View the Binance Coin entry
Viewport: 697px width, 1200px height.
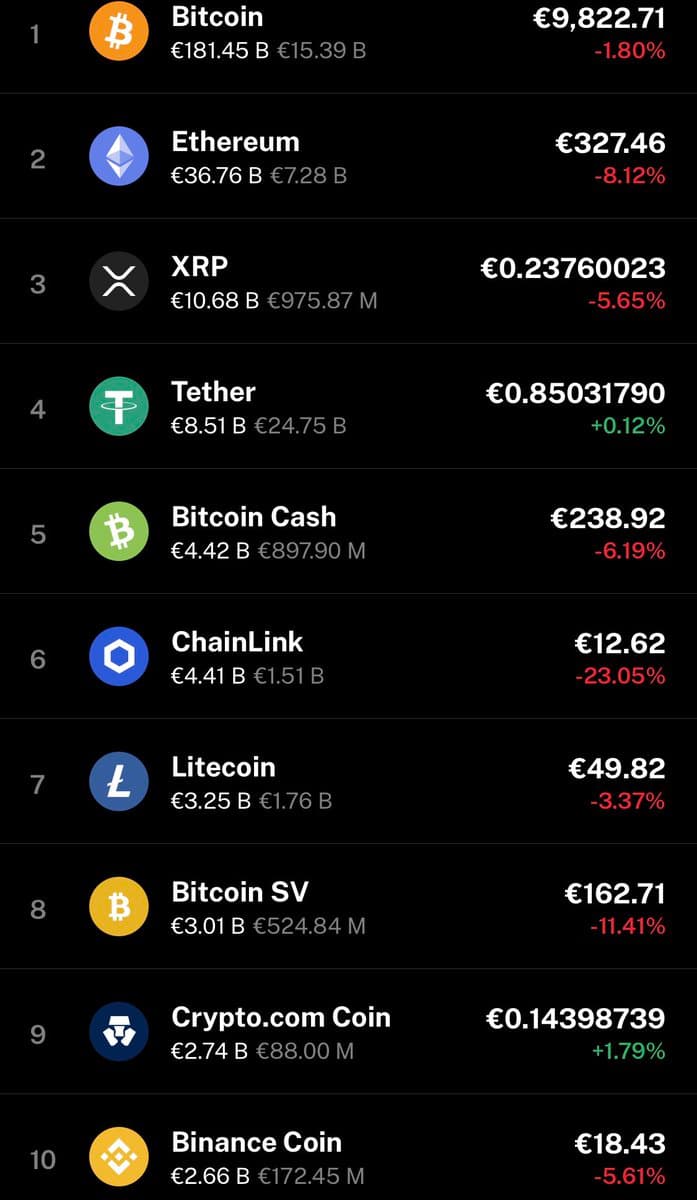pyautogui.click(x=348, y=1147)
